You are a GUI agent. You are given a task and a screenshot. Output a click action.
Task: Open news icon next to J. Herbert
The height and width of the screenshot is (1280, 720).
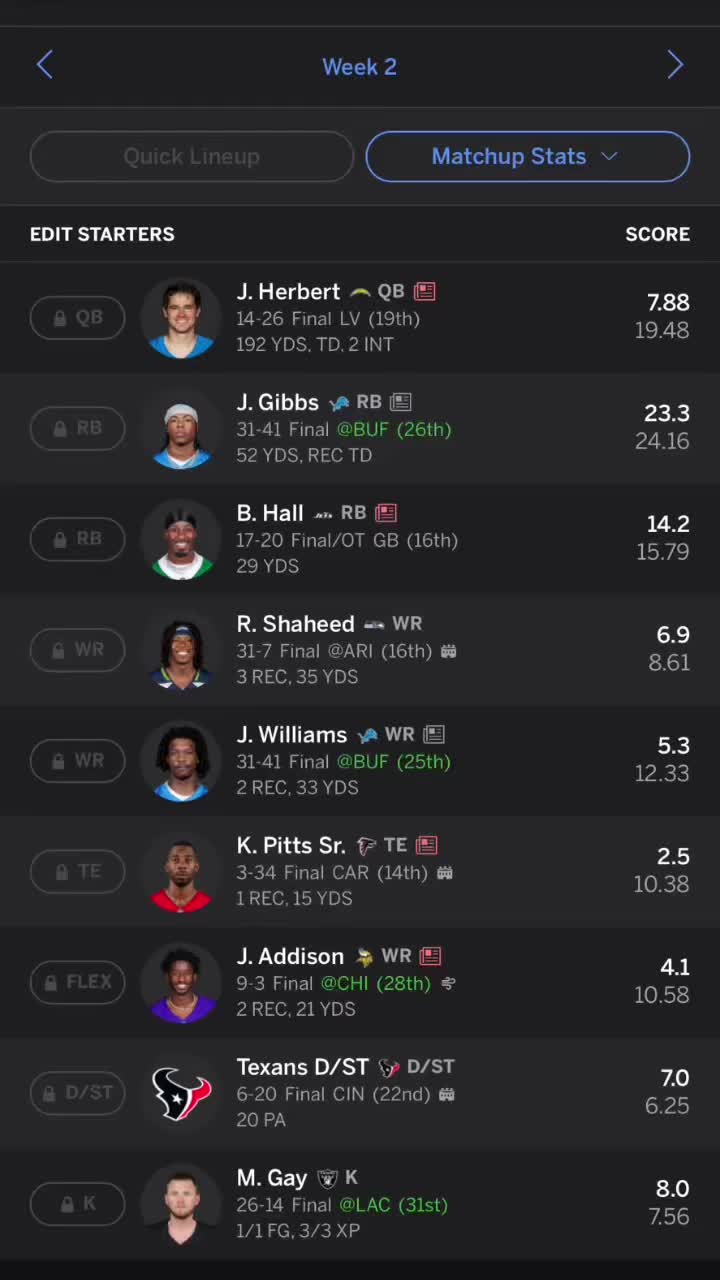pos(425,291)
